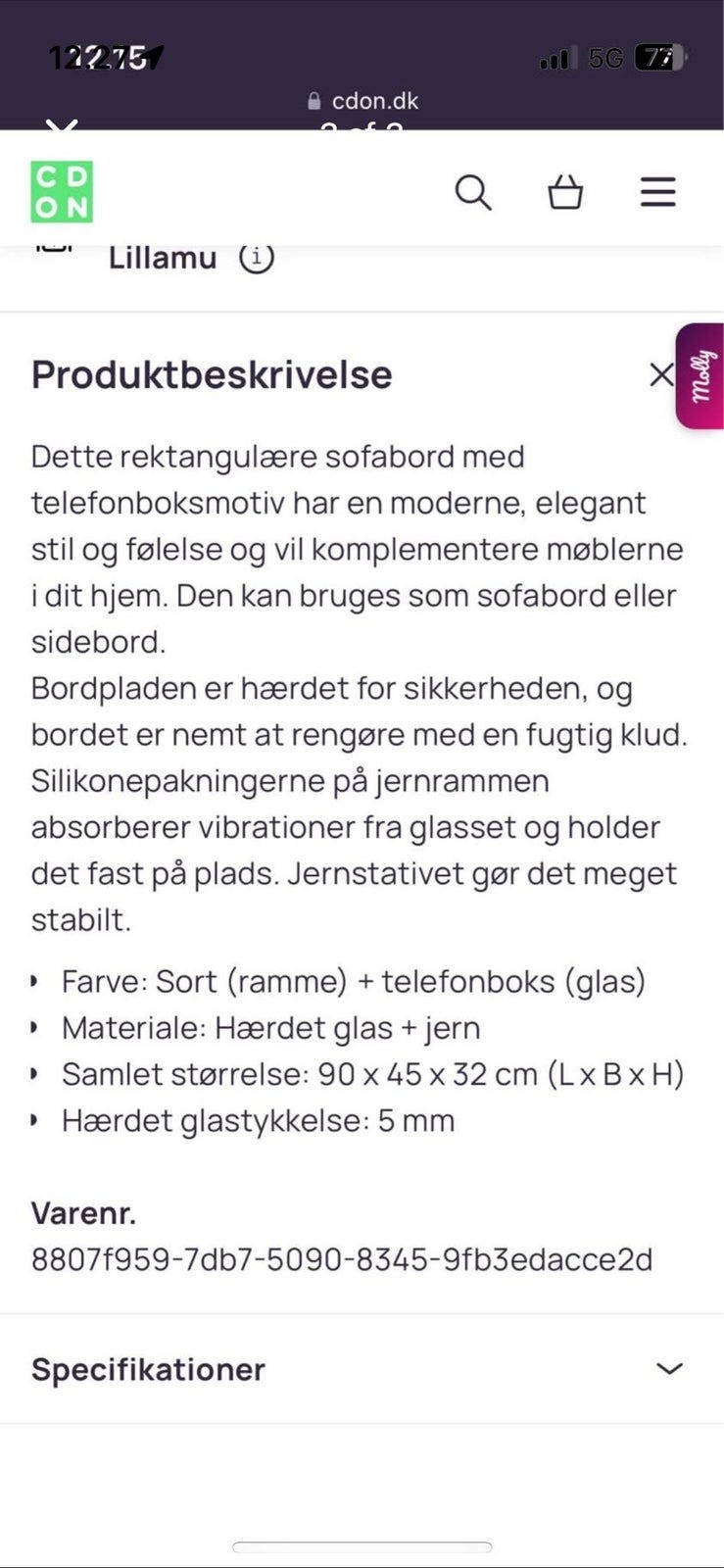Tap the home indicator bar at bottom
This screenshot has width=724, height=1568.
pyautogui.click(x=362, y=1547)
